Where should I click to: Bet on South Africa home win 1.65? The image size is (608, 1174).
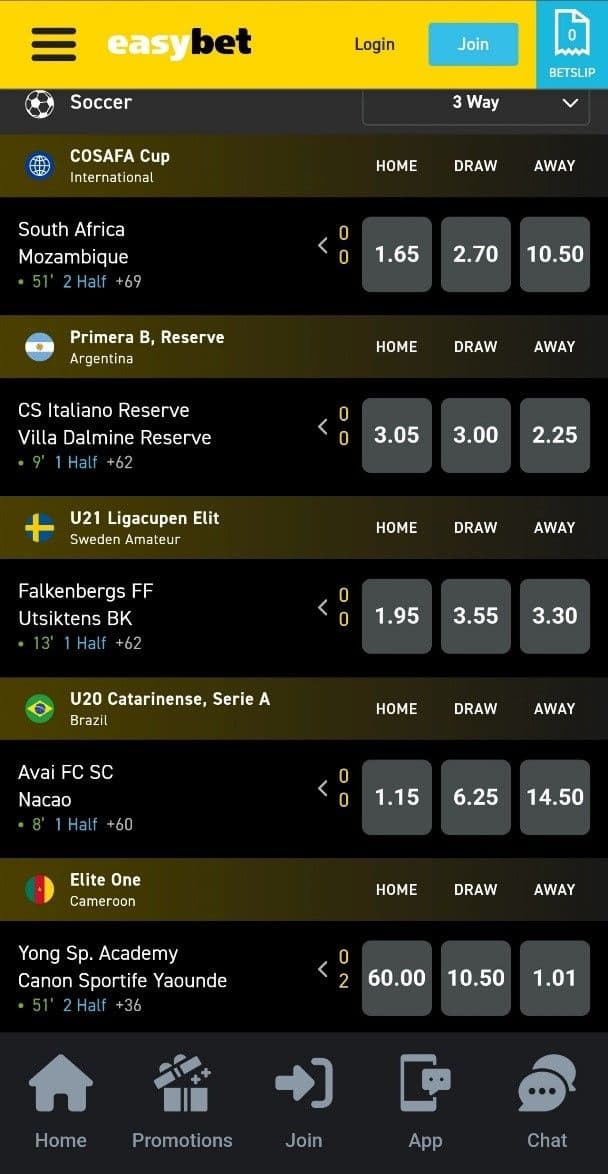[x=397, y=254]
